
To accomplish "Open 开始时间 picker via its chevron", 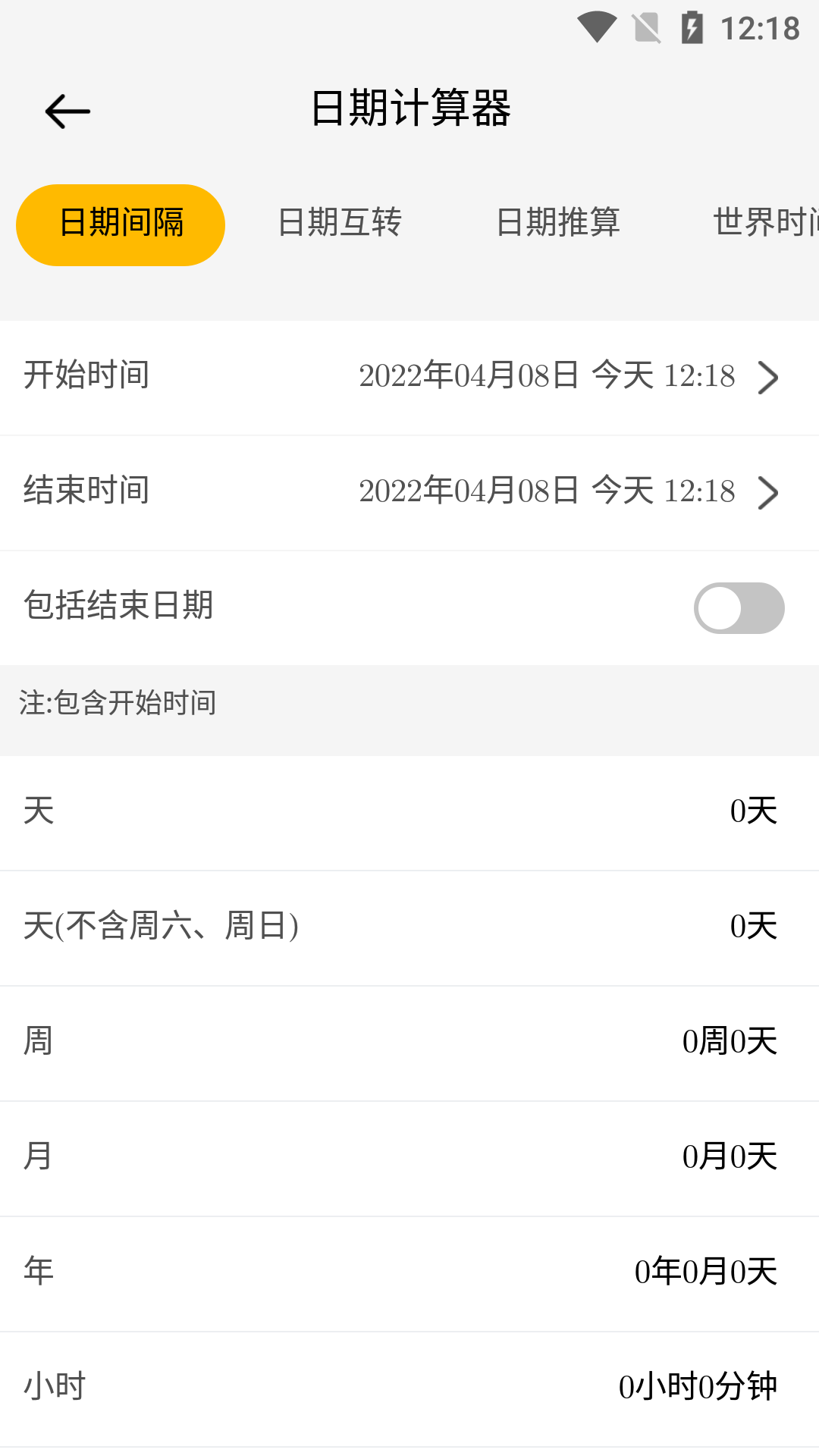I will [x=769, y=377].
